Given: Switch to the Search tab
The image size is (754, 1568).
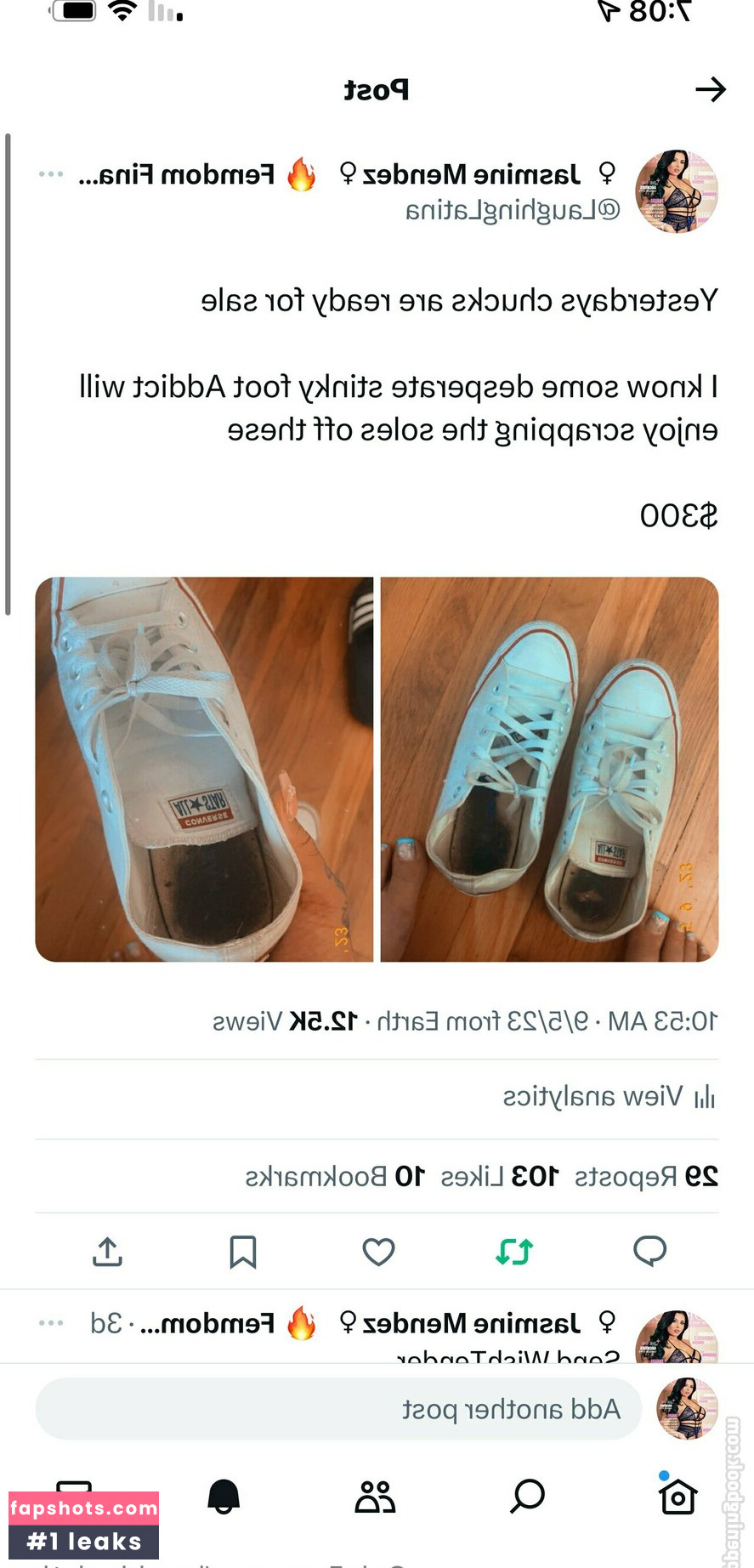Looking at the screenshot, I should pyautogui.click(x=527, y=1496).
